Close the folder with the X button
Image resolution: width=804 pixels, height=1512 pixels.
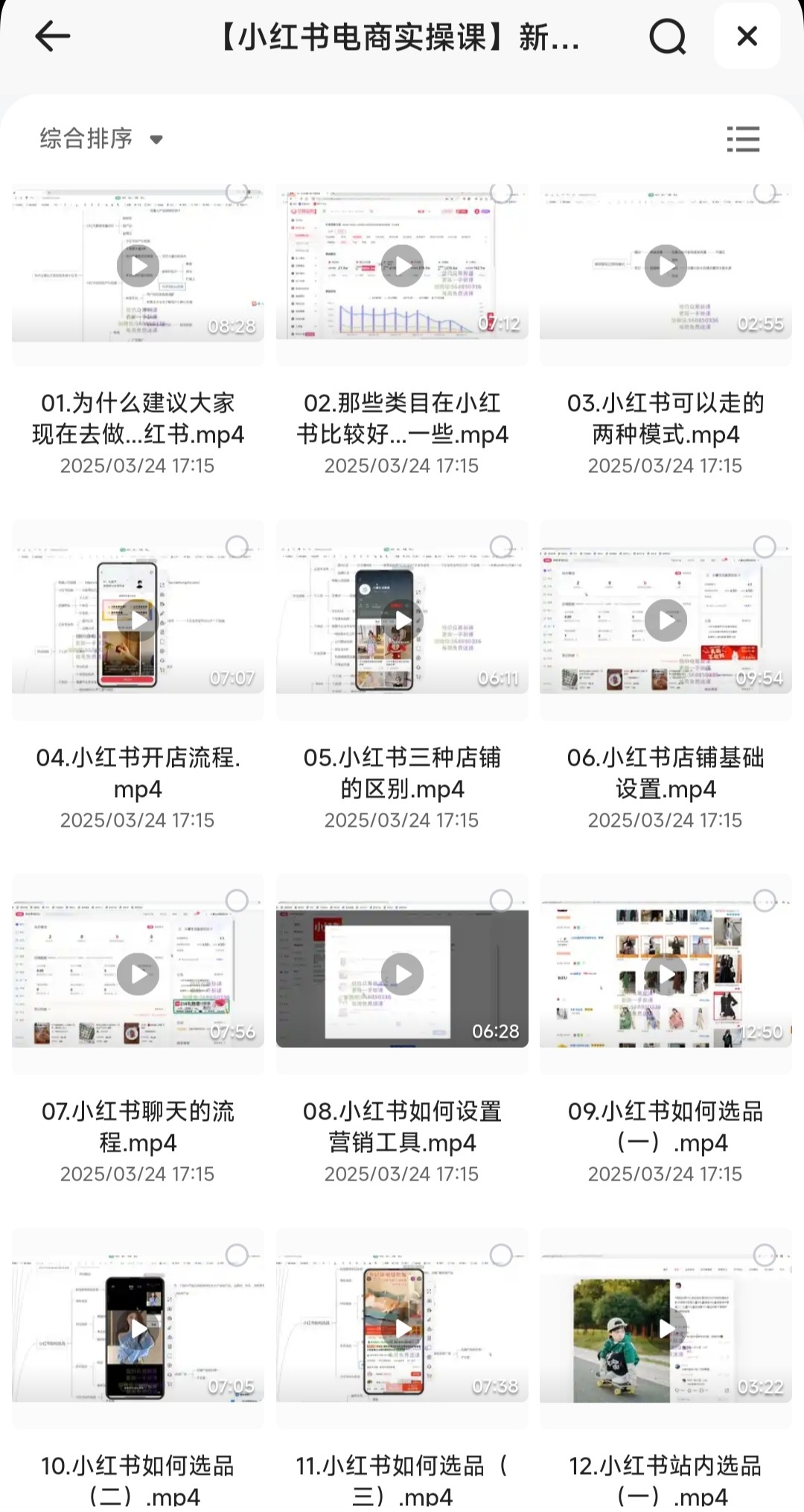click(x=747, y=36)
